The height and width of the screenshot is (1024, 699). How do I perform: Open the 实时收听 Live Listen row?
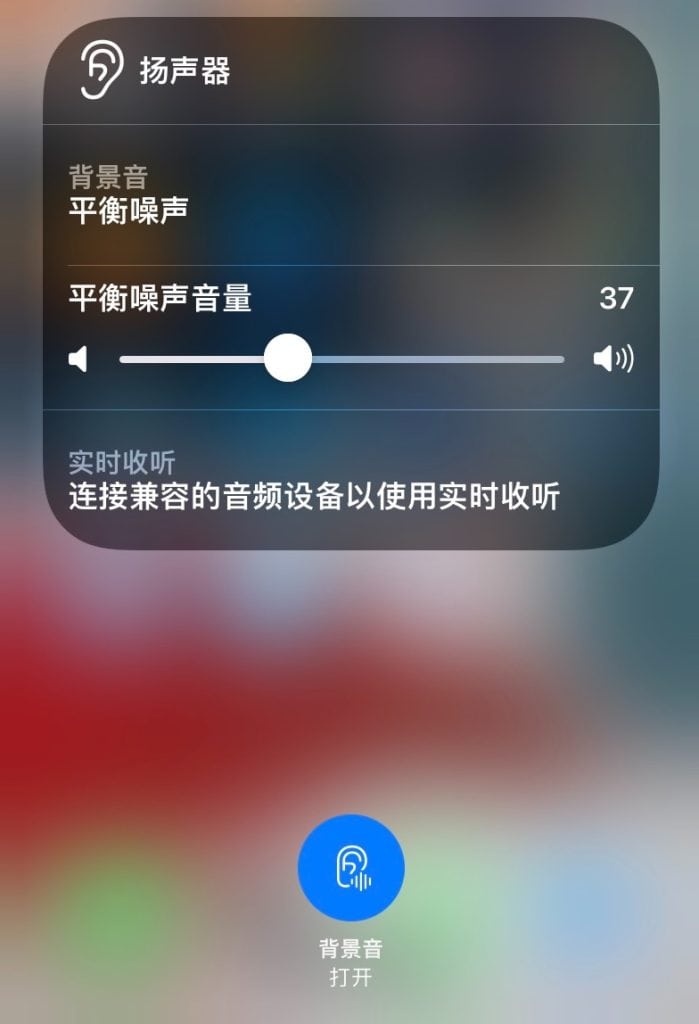[350, 479]
